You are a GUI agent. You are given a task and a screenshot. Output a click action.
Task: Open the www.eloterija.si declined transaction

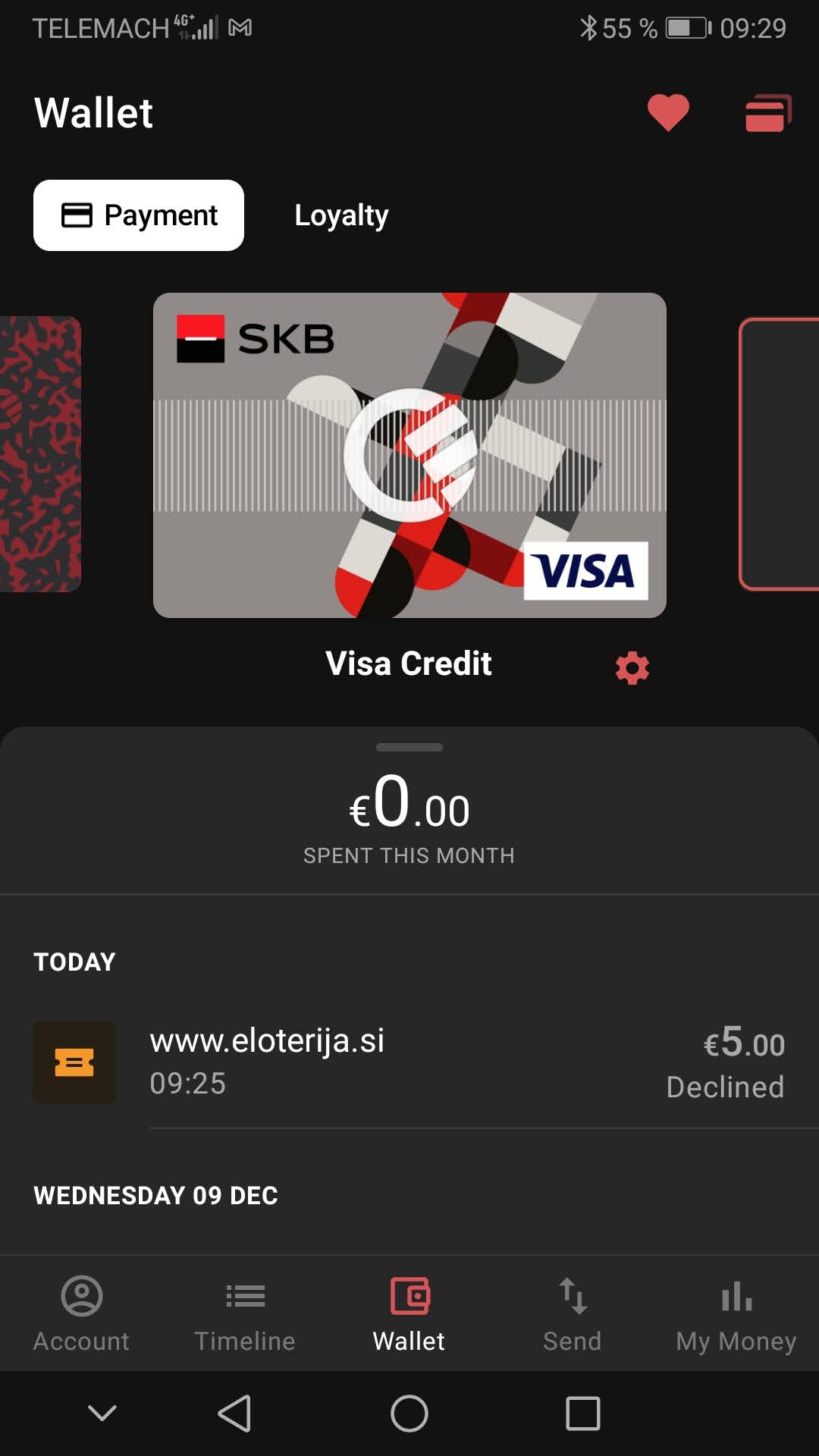[409, 1062]
